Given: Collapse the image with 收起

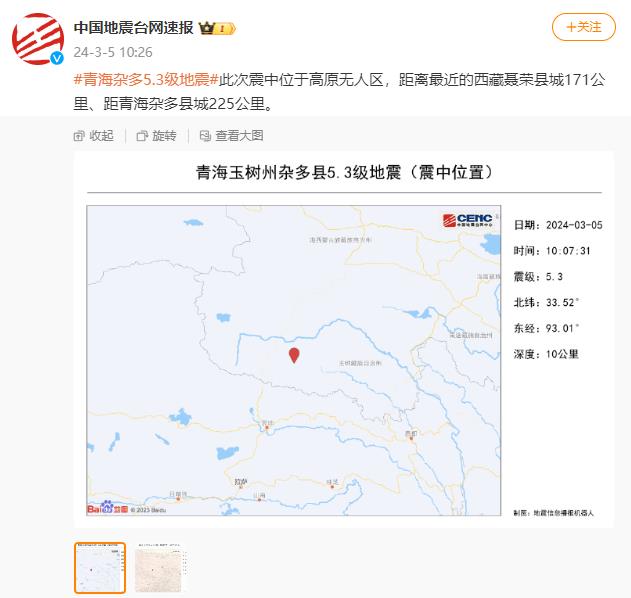Looking at the screenshot, I should 94,136.
